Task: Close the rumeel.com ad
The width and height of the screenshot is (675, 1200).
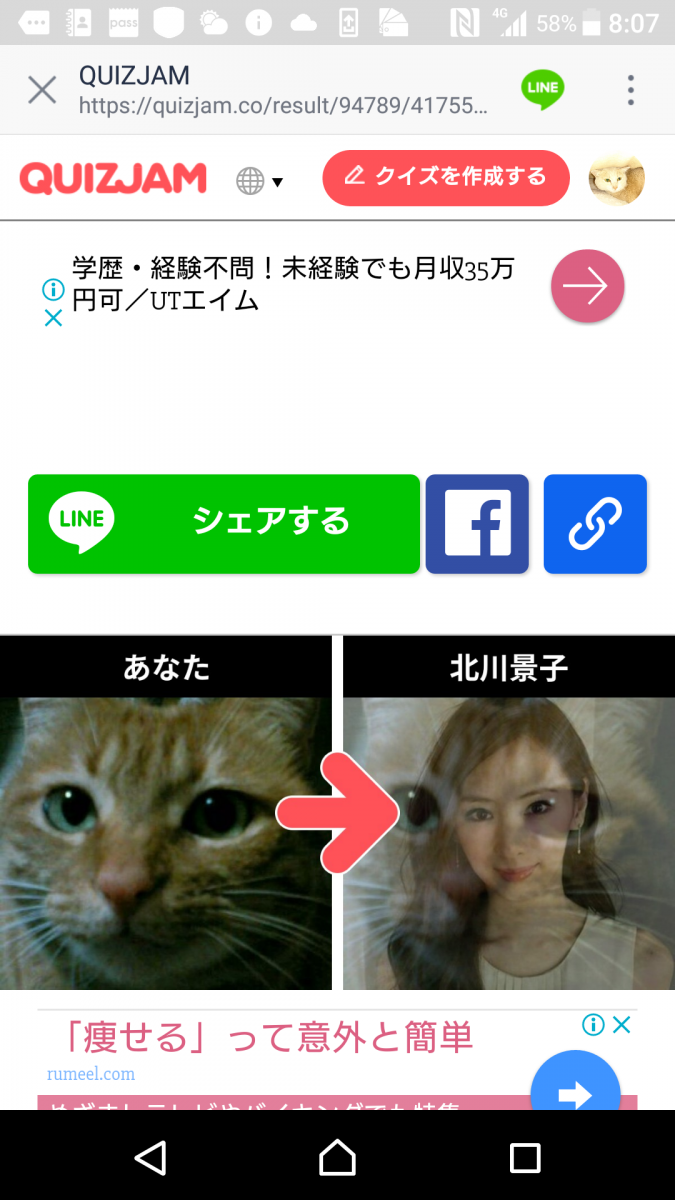Action: [x=621, y=1024]
